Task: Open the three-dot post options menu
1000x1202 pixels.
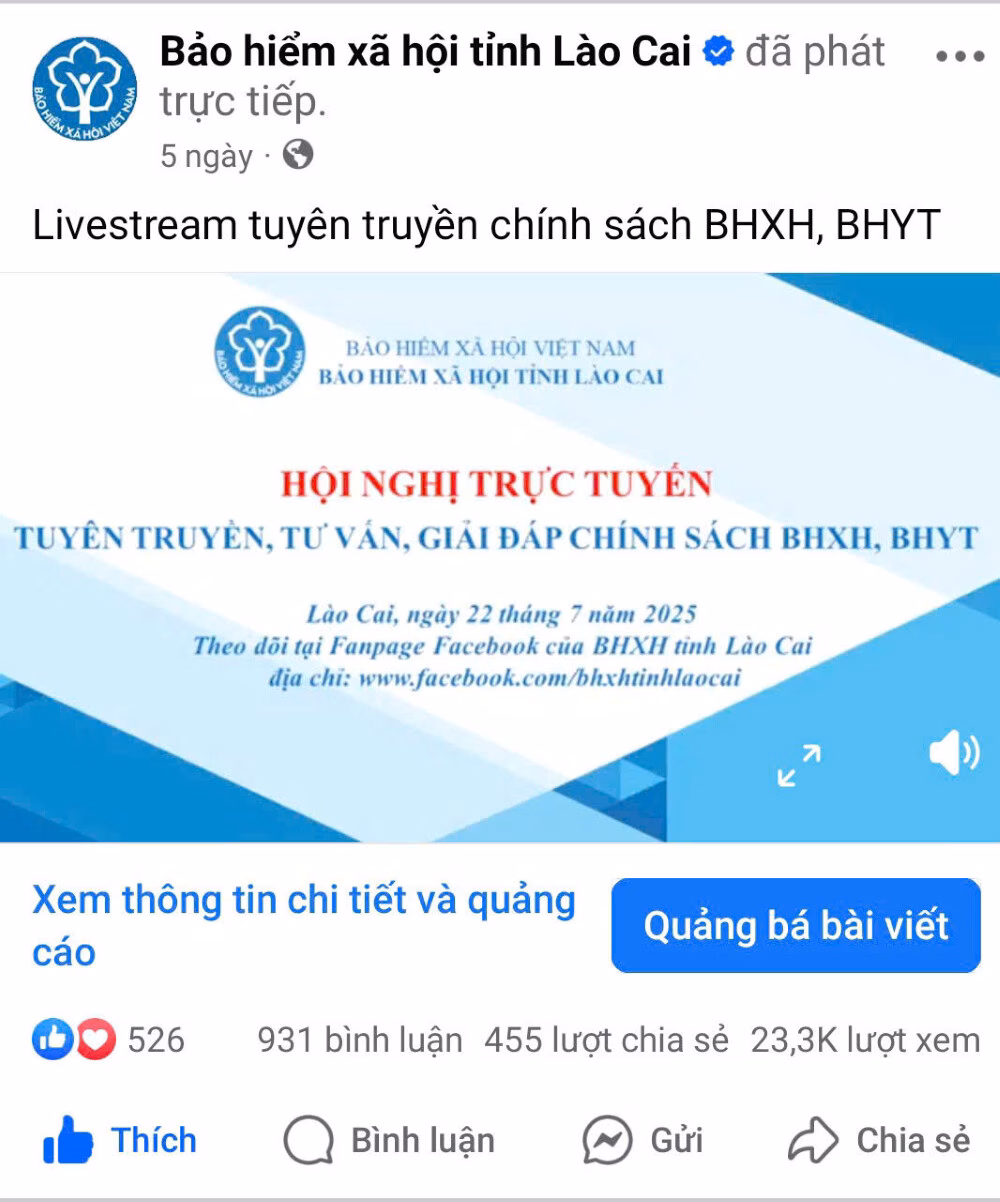Action: pos(959,57)
